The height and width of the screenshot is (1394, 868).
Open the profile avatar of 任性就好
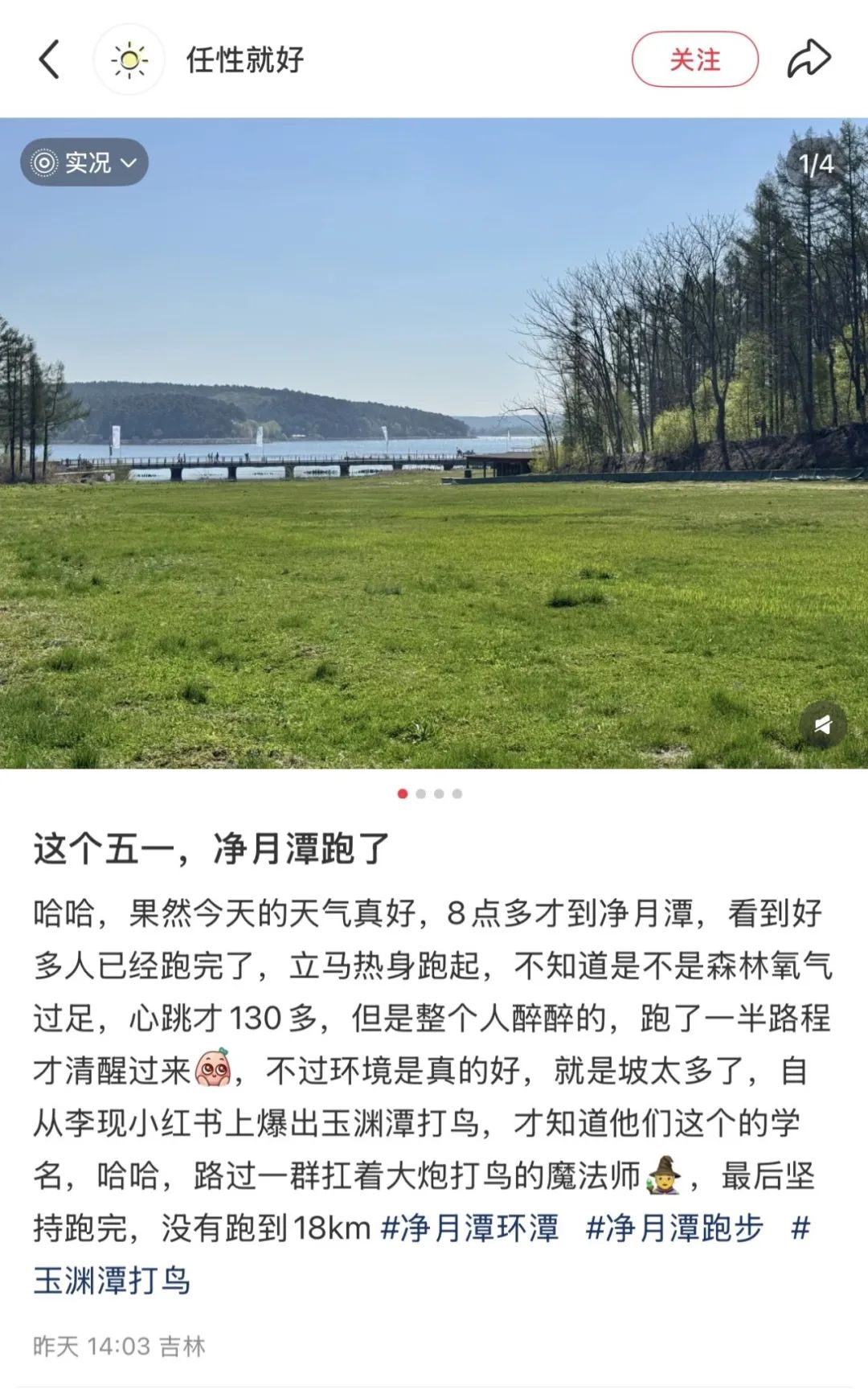(129, 60)
